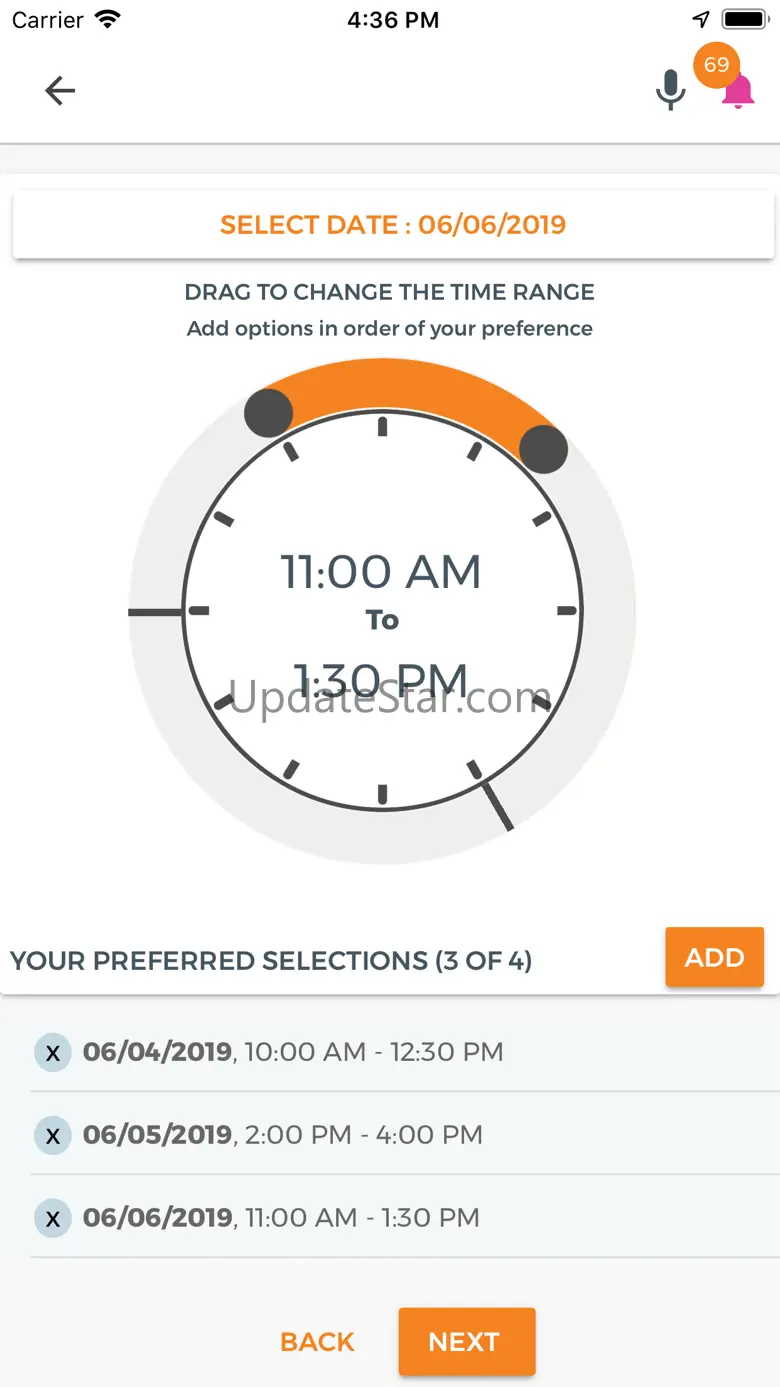Tap the microphone icon
The height and width of the screenshot is (1387, 780).
coord(670,91)
